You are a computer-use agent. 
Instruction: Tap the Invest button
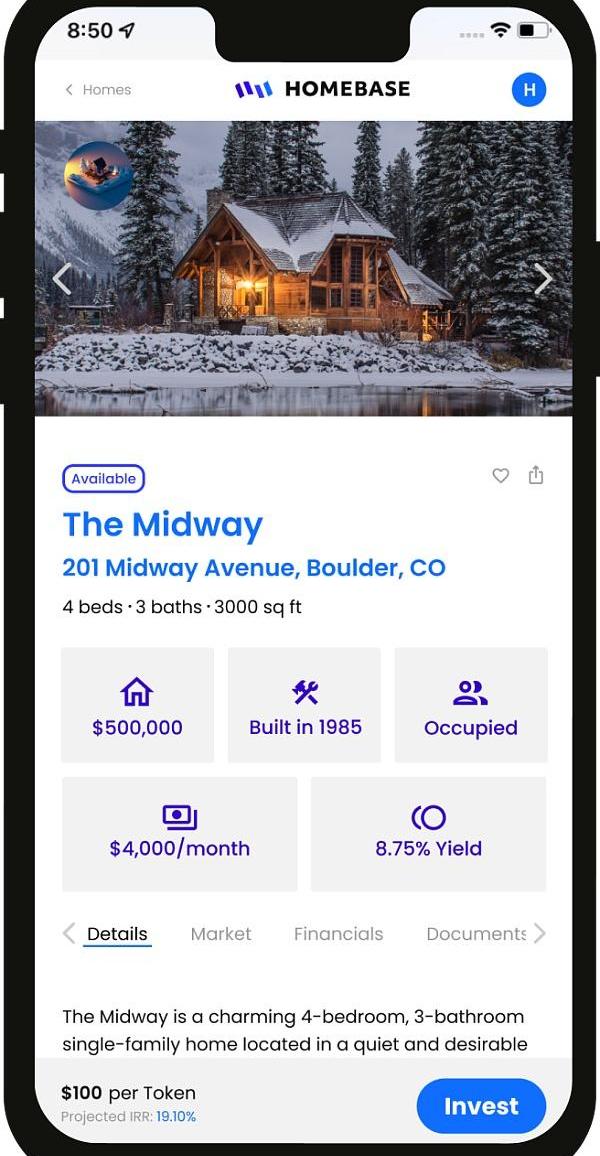pyautogui.click(x=481, y=1106)
